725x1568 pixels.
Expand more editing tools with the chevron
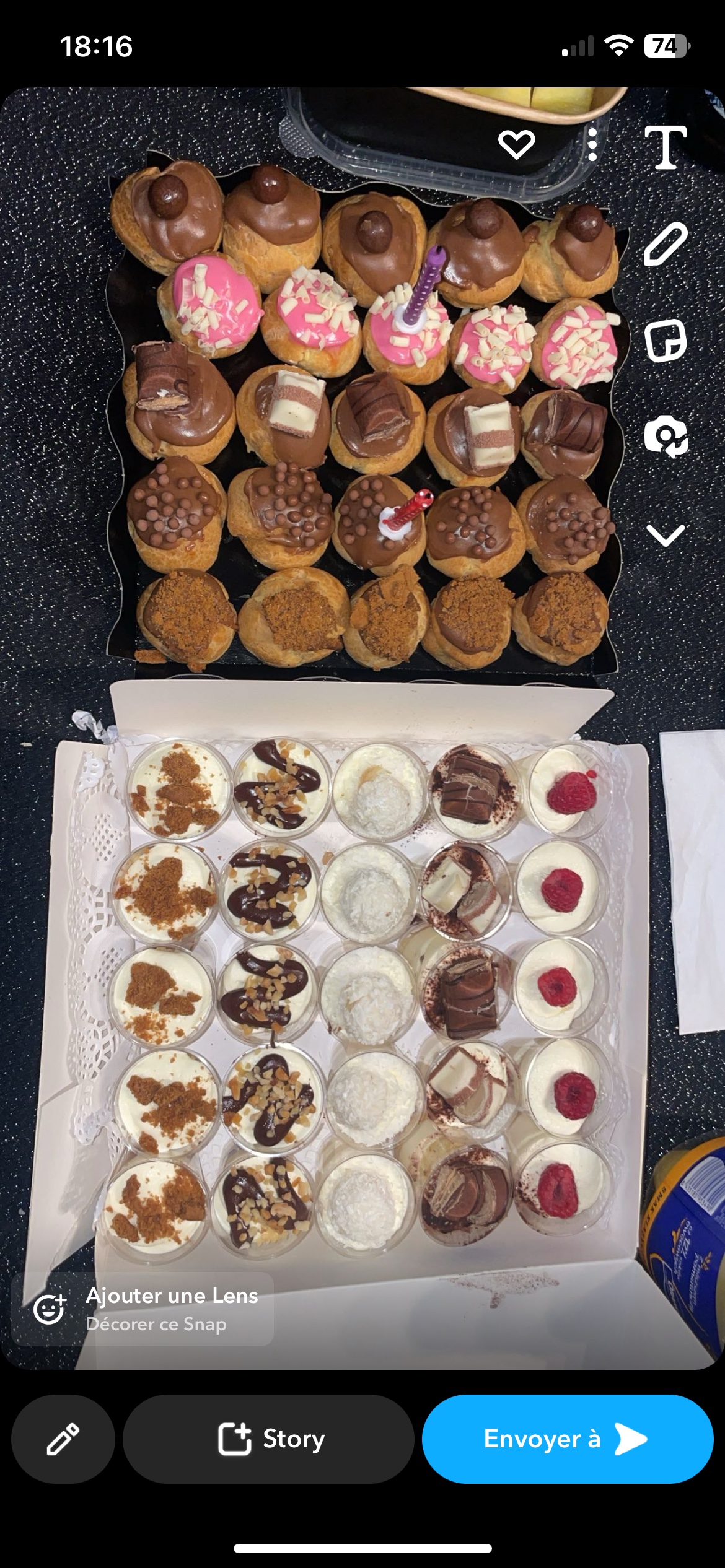(x=666, y=535)
